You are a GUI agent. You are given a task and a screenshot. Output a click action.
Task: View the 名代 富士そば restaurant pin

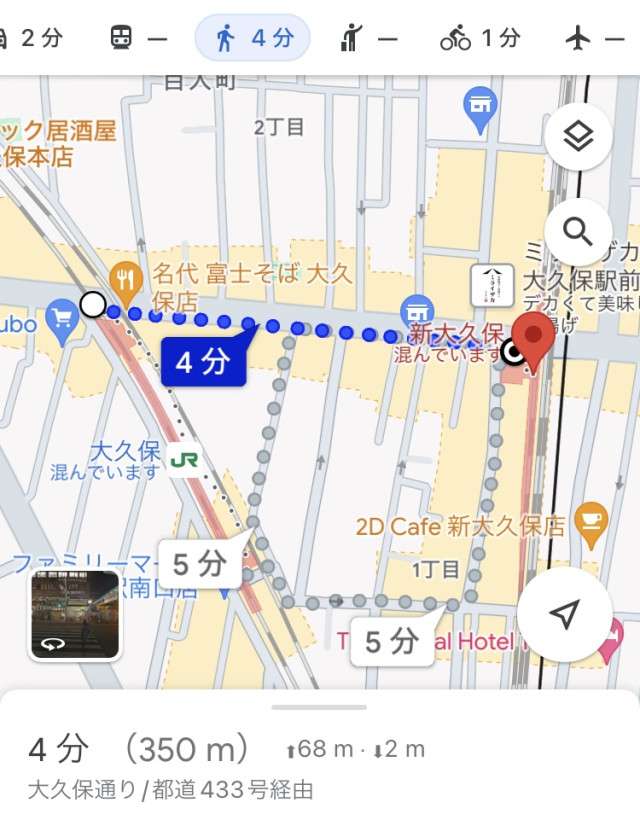click(x=125, y=276)
